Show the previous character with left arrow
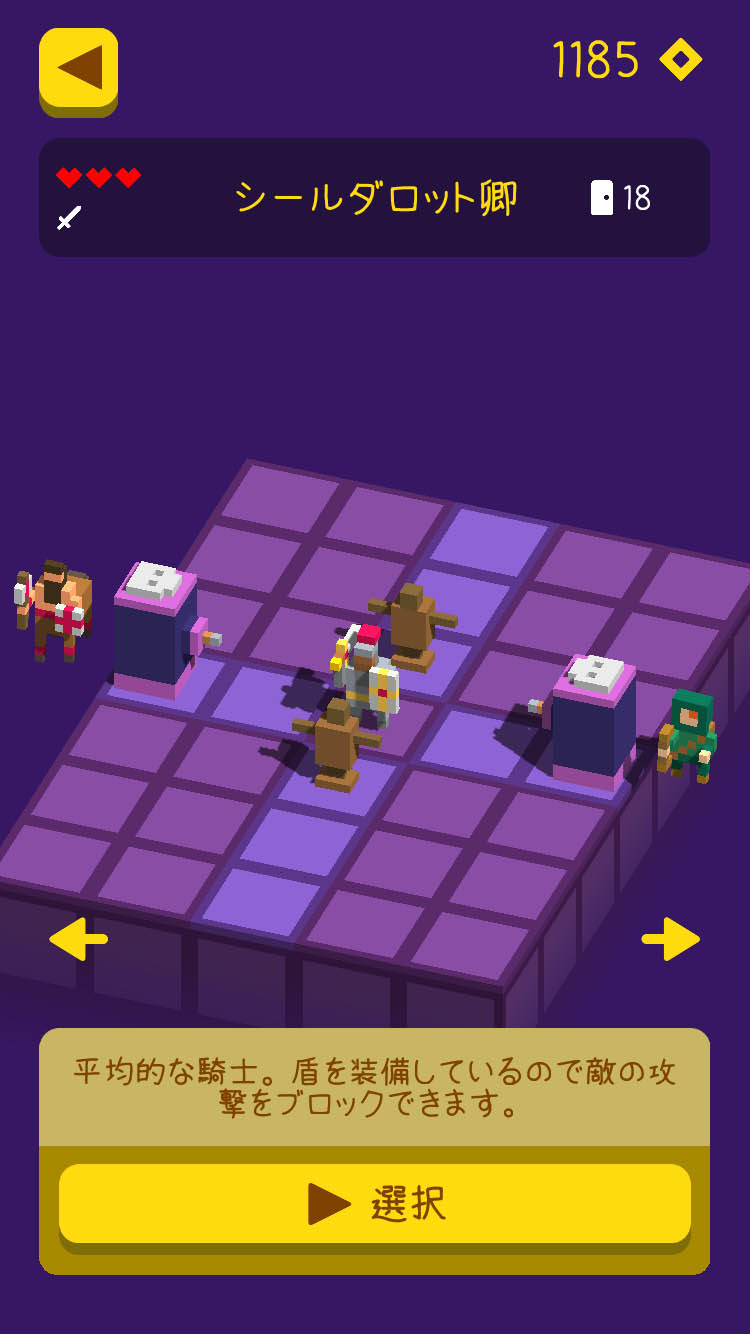 tap(78, 939)
